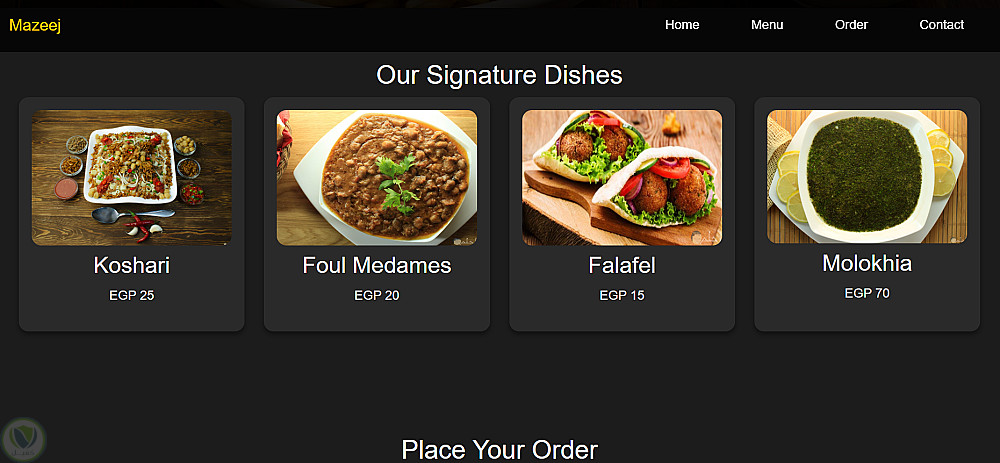Open the Menu section
1000x463 pixels.
tap(767, 25)
